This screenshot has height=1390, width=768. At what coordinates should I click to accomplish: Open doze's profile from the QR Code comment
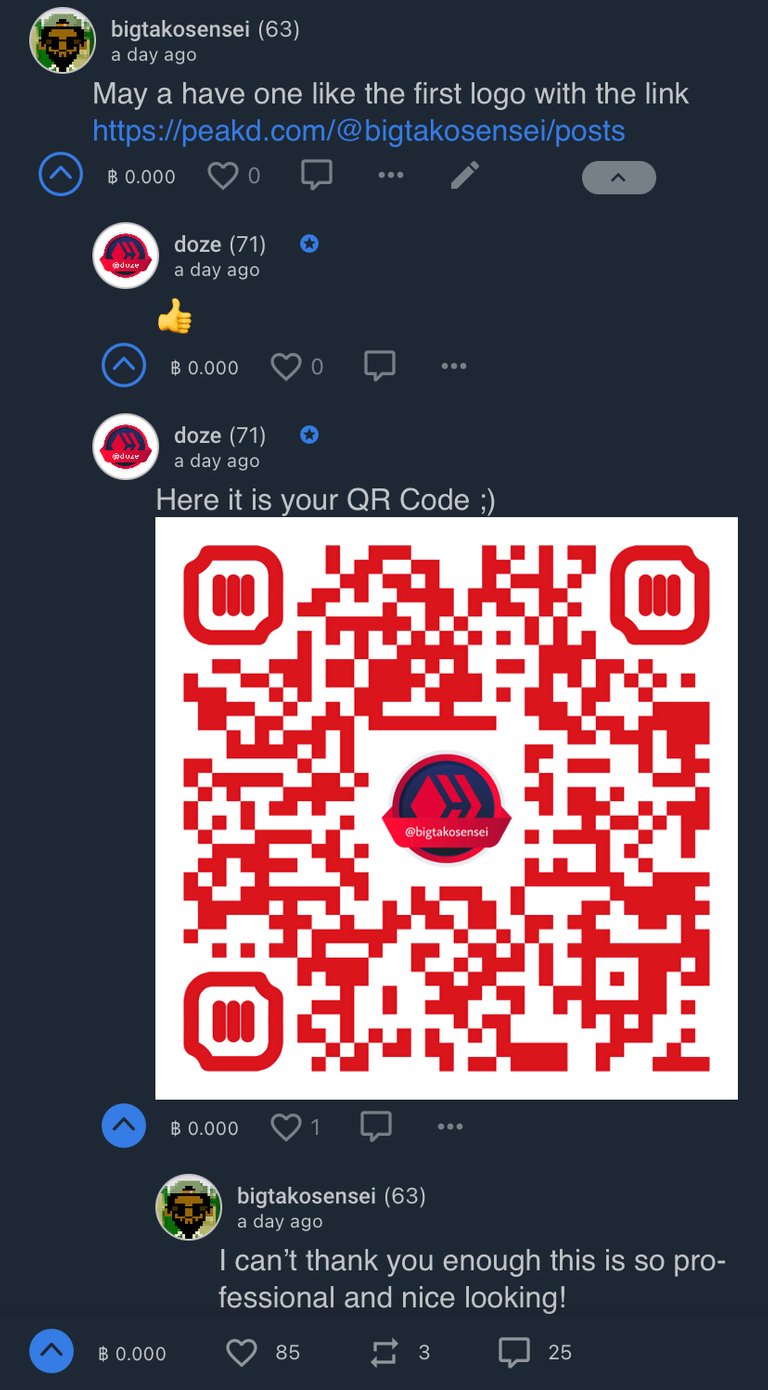[x=125, y=446]
